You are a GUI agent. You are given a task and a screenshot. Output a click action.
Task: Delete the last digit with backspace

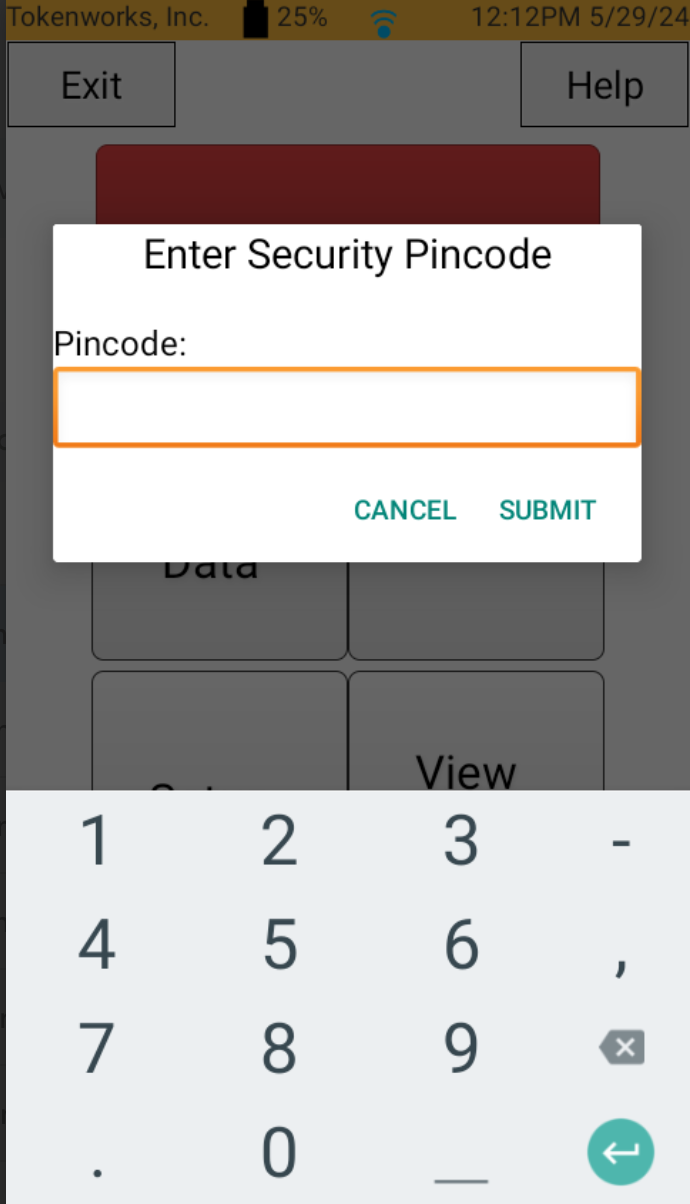[x=621, y=1048]
